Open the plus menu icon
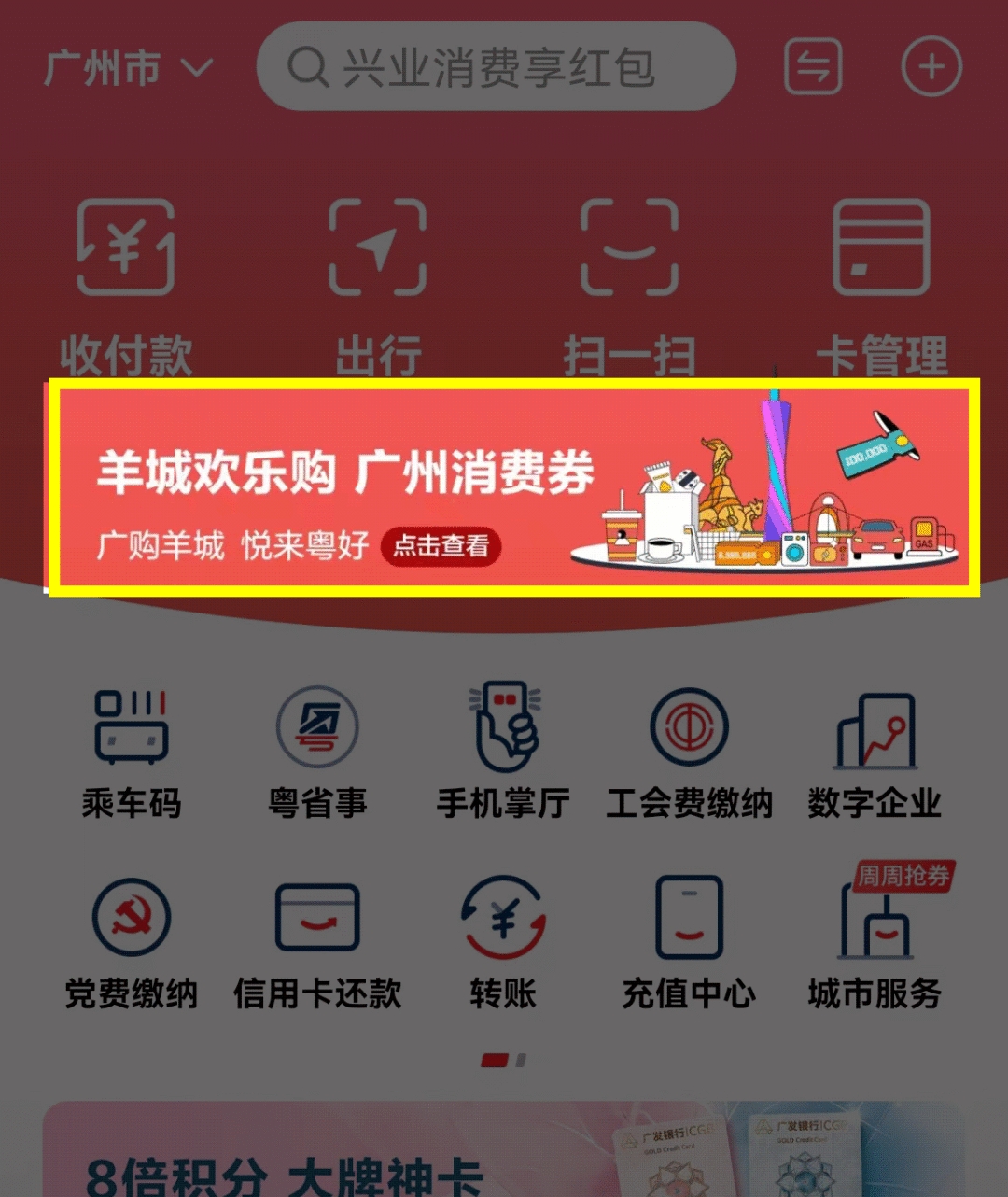This screenshot has width=1008, height=1197. (931, 67)
